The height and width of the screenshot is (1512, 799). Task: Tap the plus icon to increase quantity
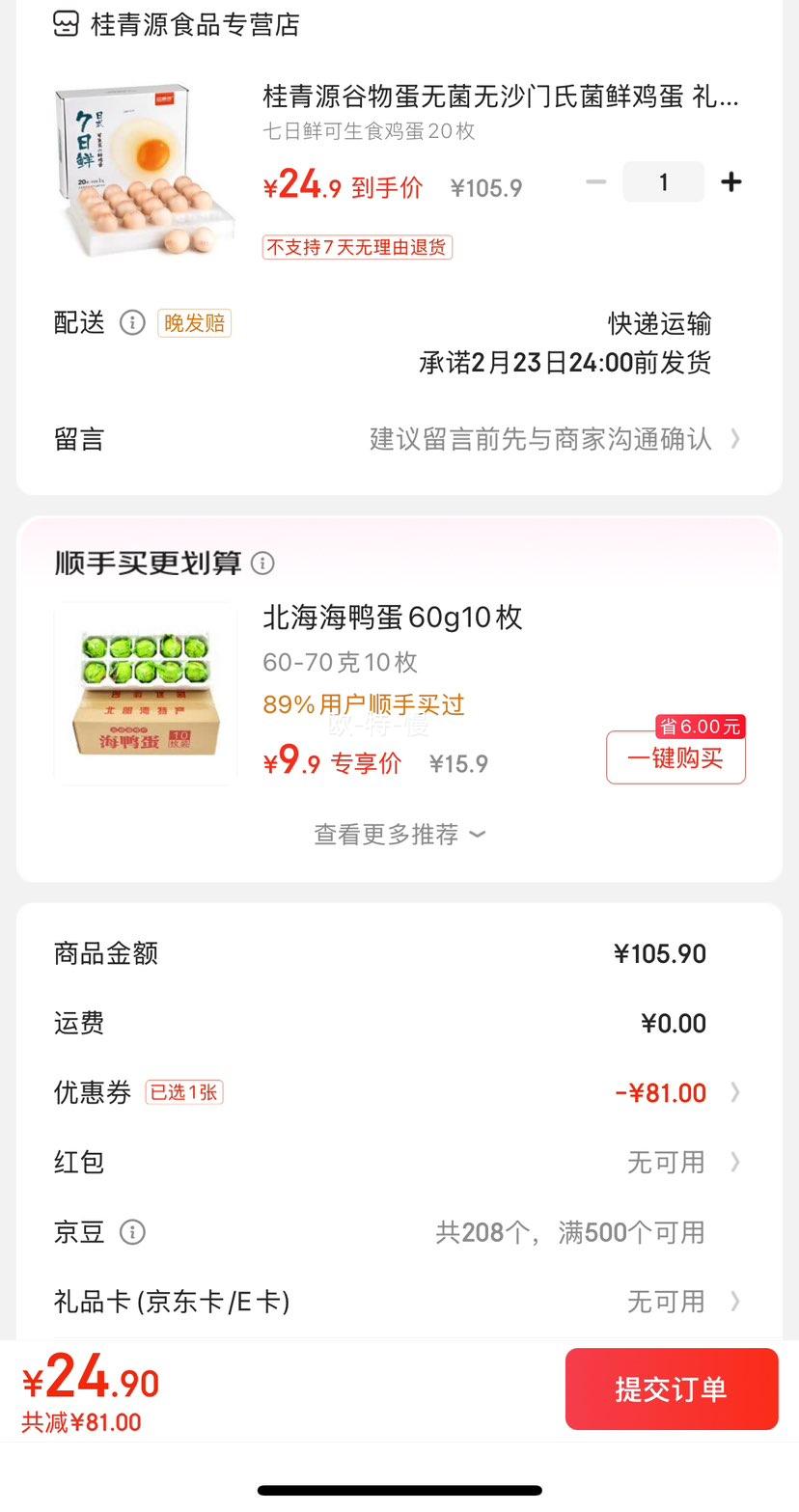coord(731,181)
